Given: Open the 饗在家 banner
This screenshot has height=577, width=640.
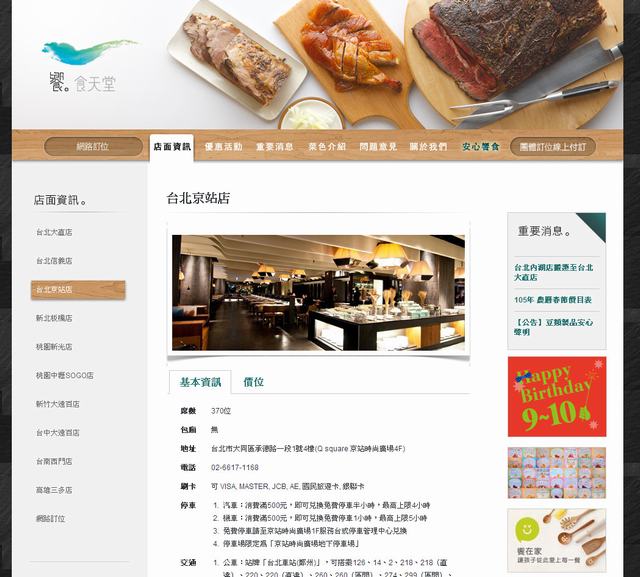Looking at the screenshot, I should click(556, 540).
